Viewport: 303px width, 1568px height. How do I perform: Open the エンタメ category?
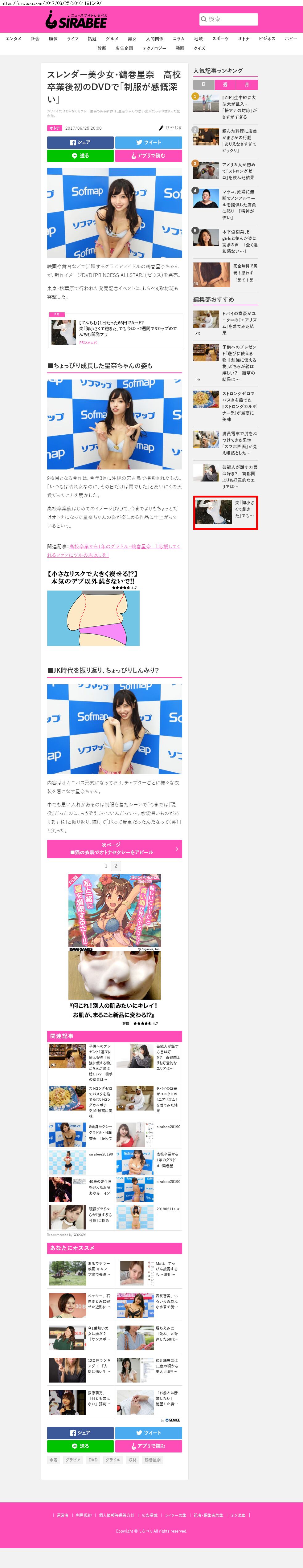tap(14, 38)
